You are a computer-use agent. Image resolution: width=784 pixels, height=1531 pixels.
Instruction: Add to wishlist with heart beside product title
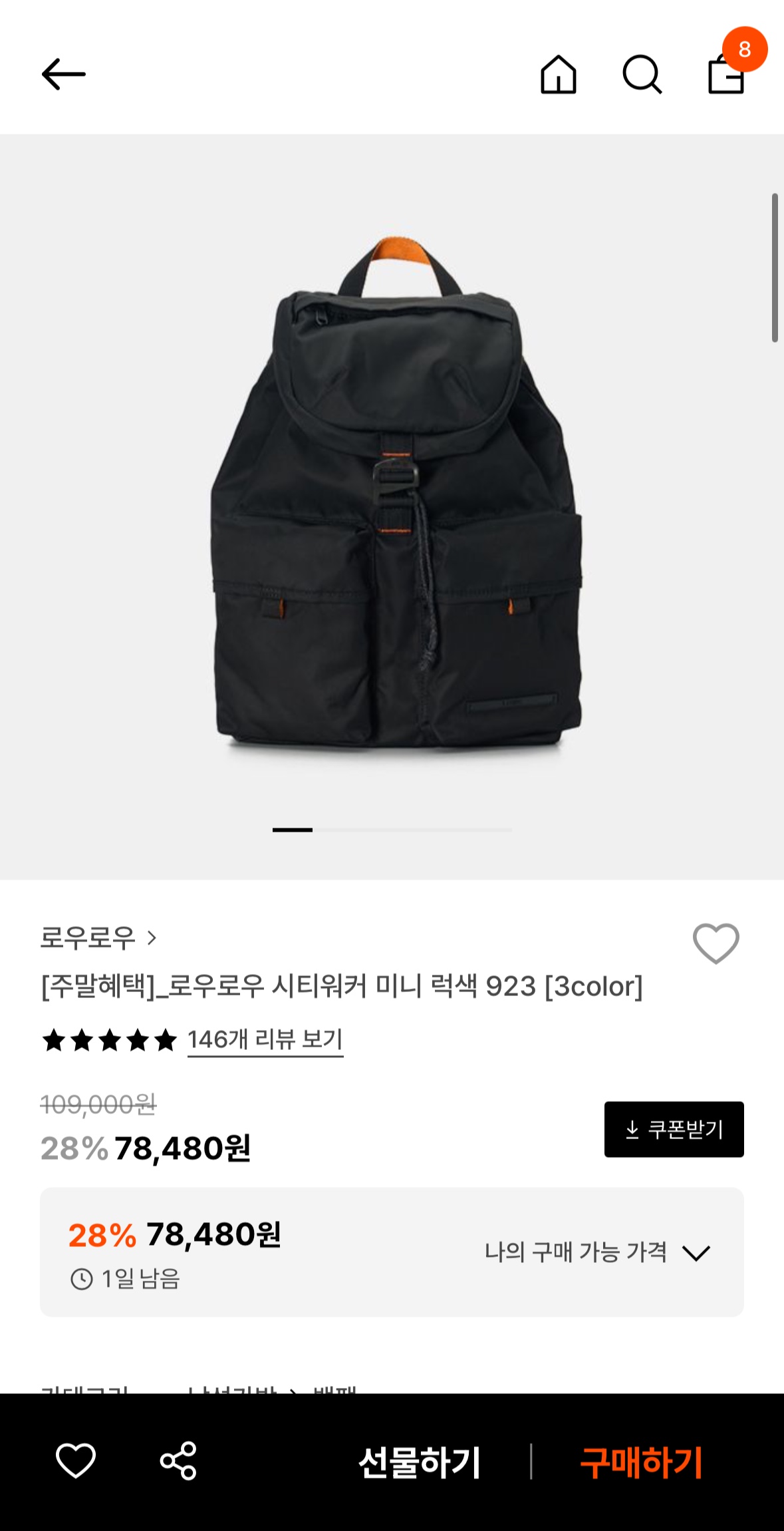coord(716,943)
